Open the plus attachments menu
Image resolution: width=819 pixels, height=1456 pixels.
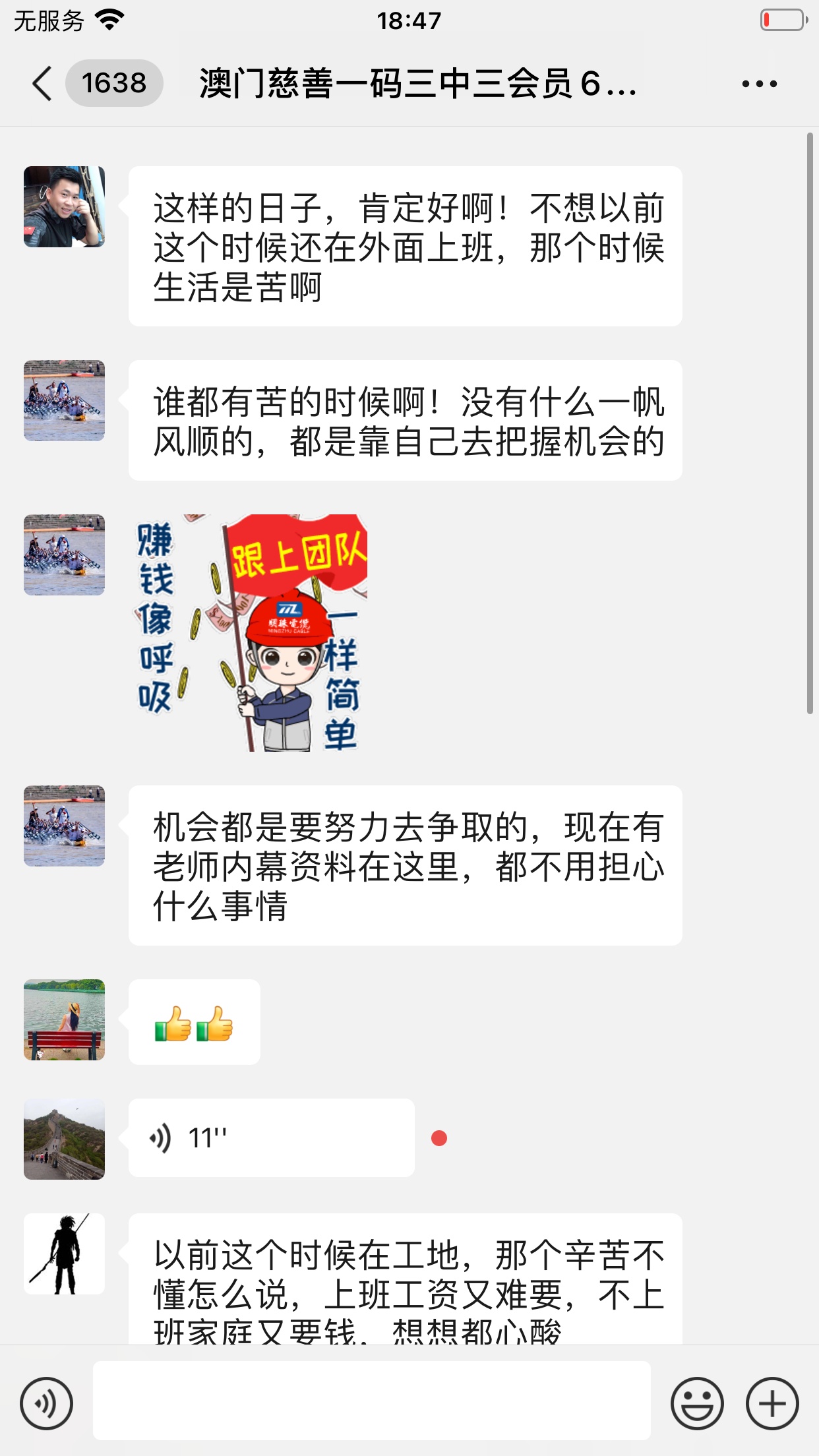point(772,1403)
